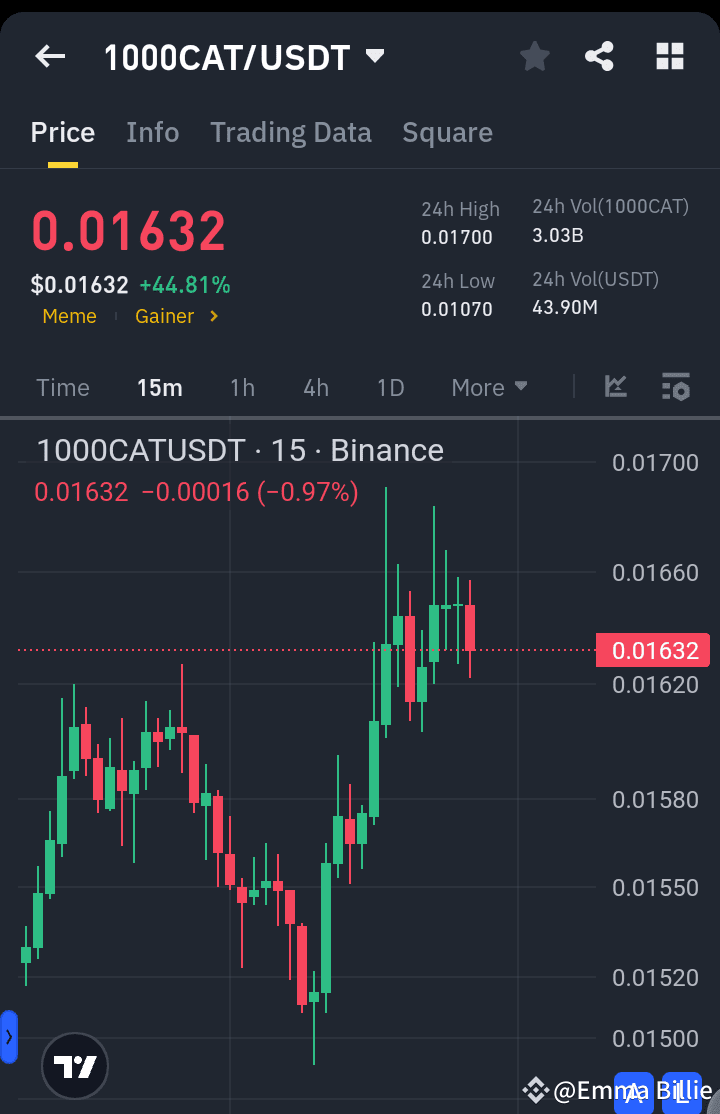Toggle the 15m timeframe selection

(x=159, y=387)
